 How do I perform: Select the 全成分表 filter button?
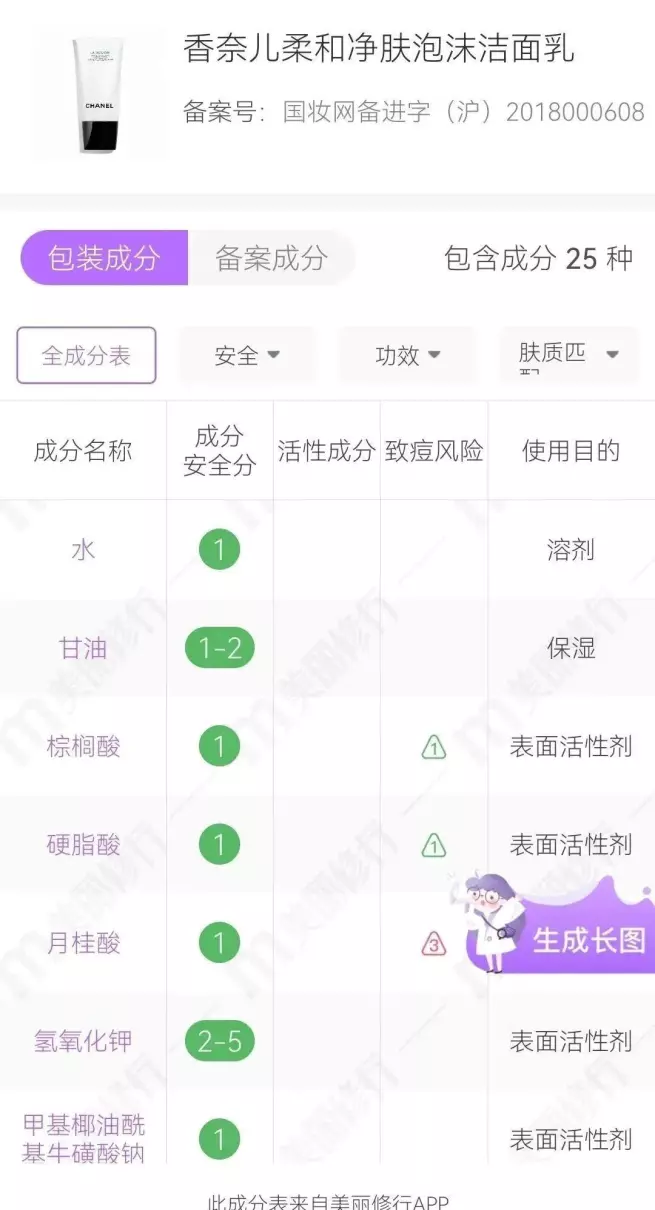86,355
